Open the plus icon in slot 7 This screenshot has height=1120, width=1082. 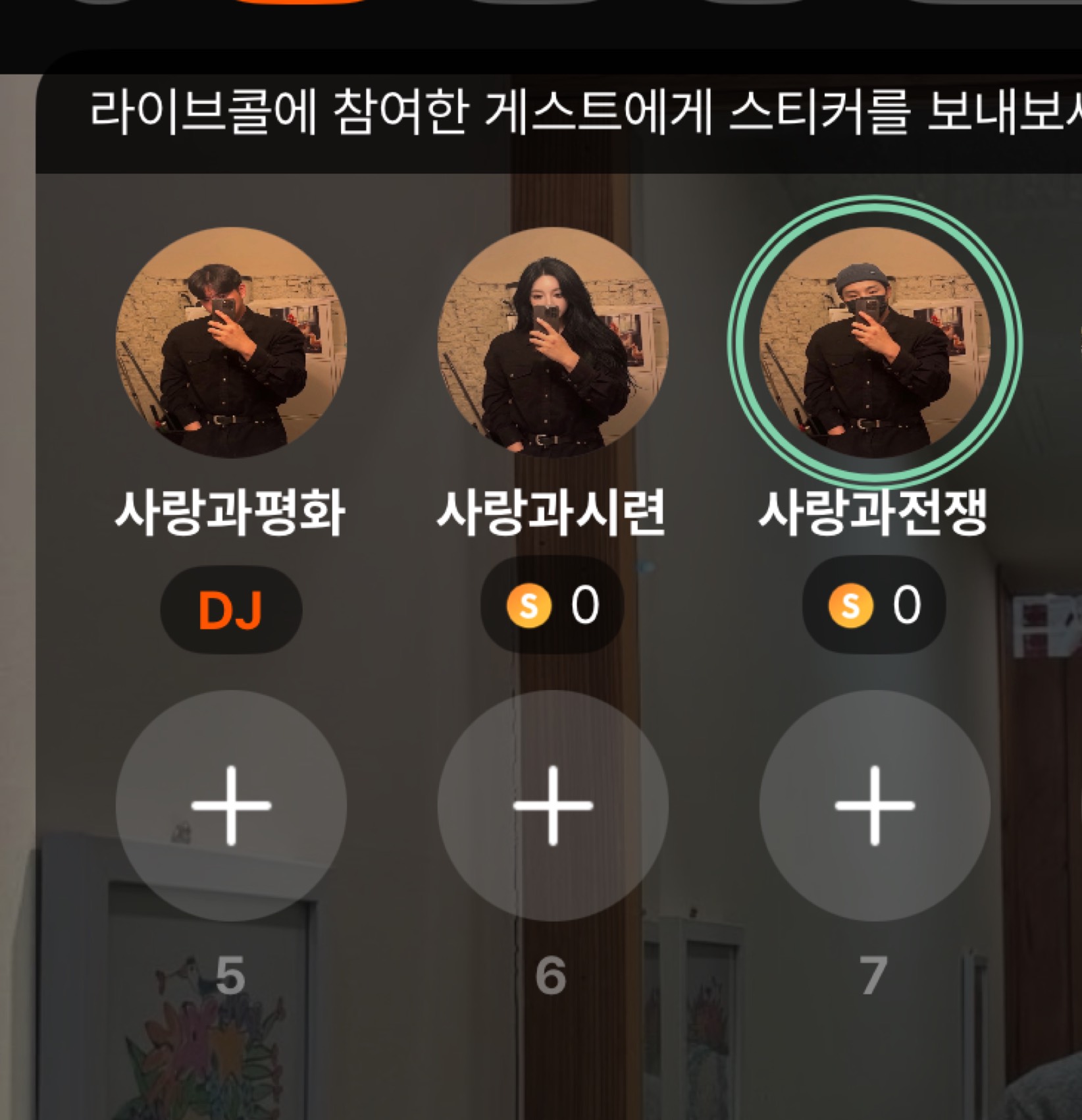click(875, 807)
